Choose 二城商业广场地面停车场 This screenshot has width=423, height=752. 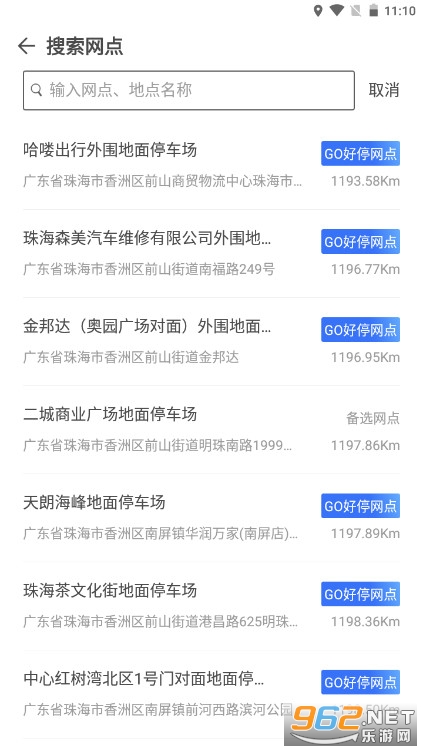click(x=212, y=430)
